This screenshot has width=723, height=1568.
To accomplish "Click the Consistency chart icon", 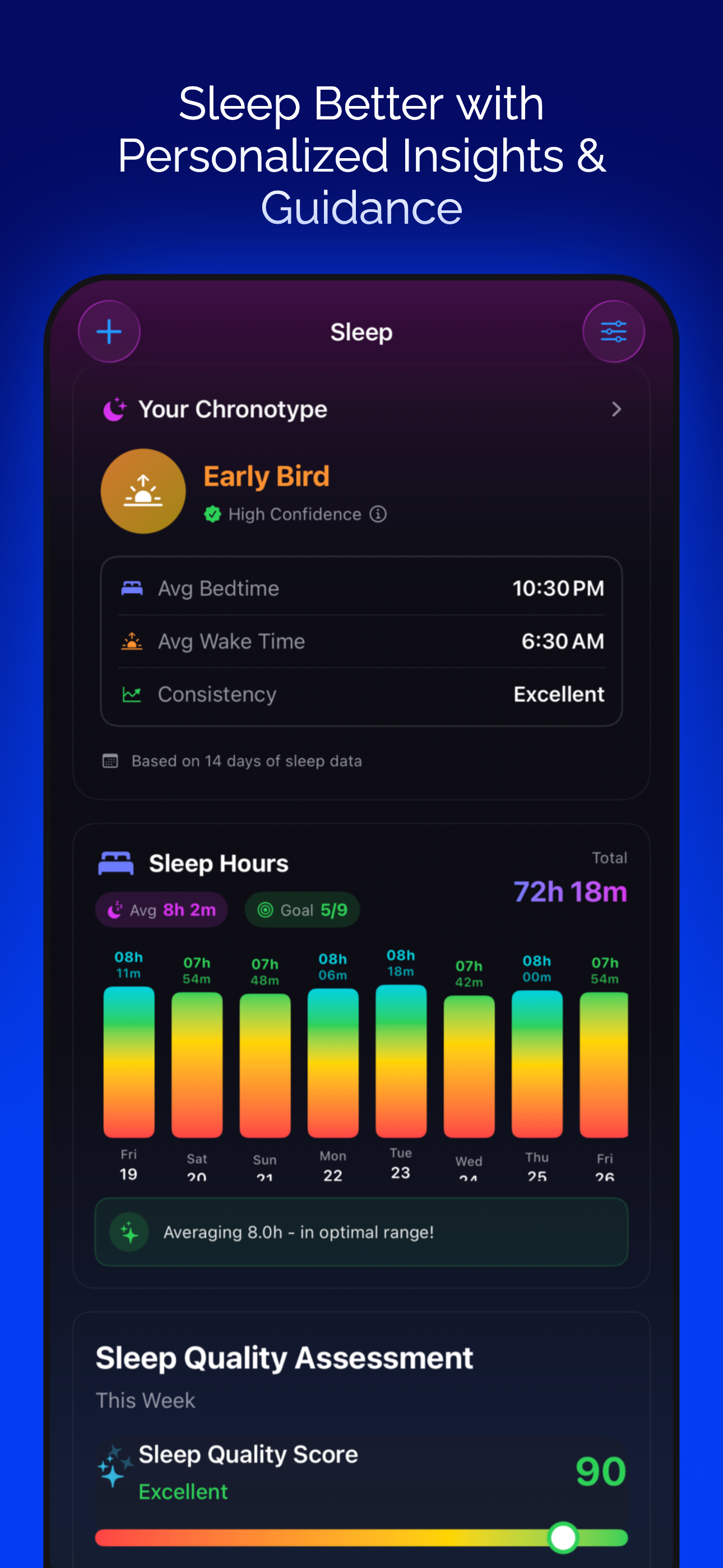I will [x=132, y=694].
